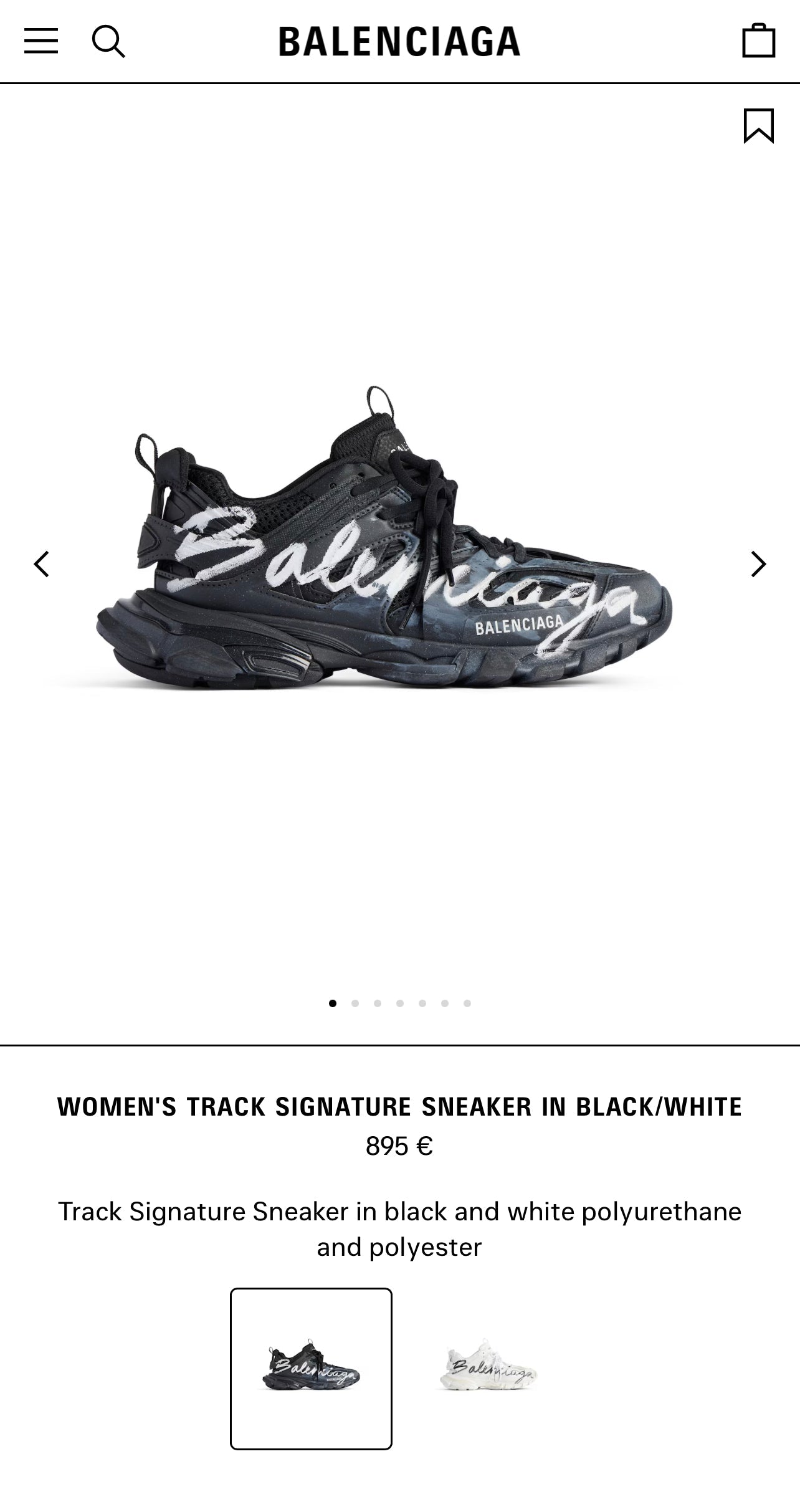Viewport: 800px width, 1512px height.
Task: Show the previous product image
Action: click(42, 564)
